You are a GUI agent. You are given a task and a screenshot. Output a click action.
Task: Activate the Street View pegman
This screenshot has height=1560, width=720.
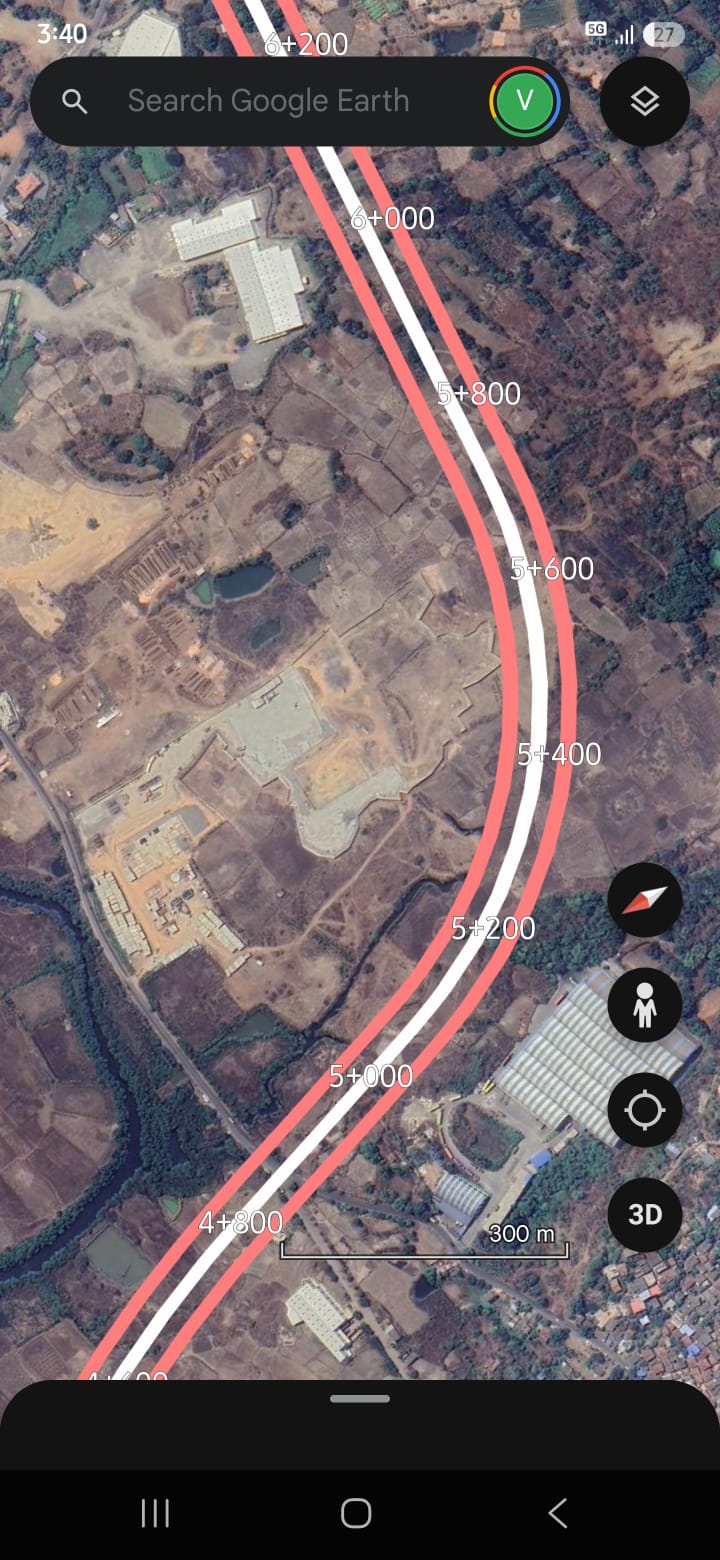(645, 1005)
